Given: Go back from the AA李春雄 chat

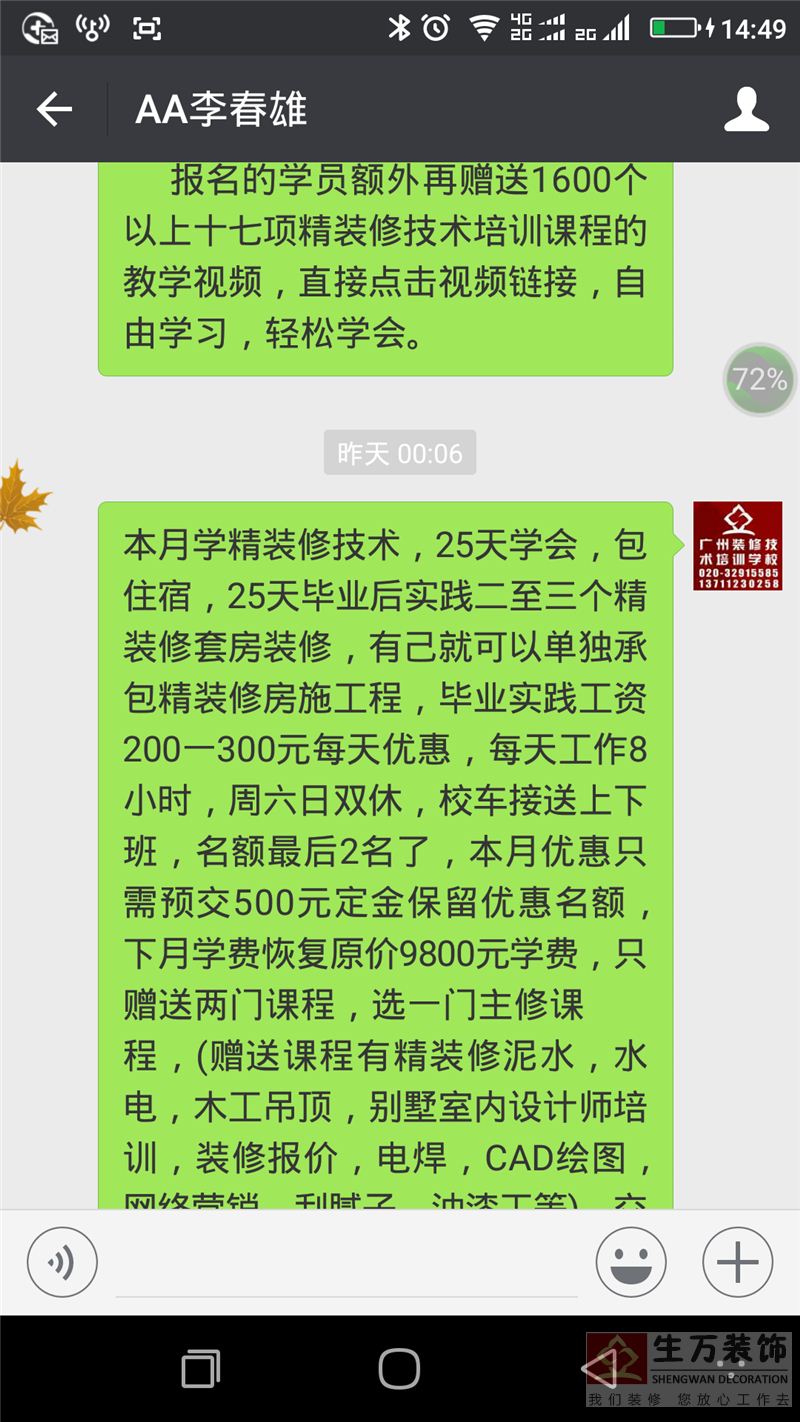Looking at the screenshot, I should click(x=54, y=109).
